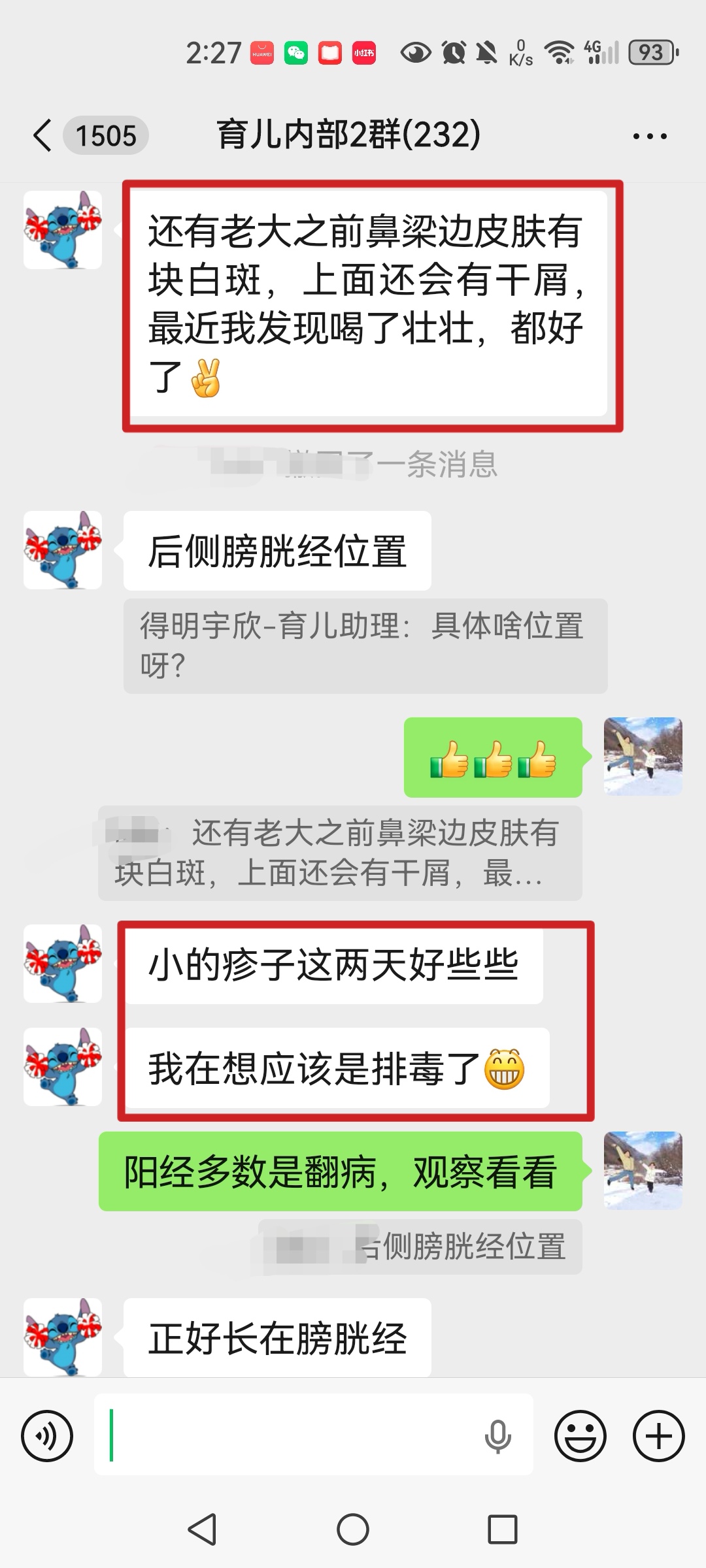Open the plus attachments menu
The height and width of the screenshot is (1568, 706).
pyautogui.click(x=658, y=1436)
